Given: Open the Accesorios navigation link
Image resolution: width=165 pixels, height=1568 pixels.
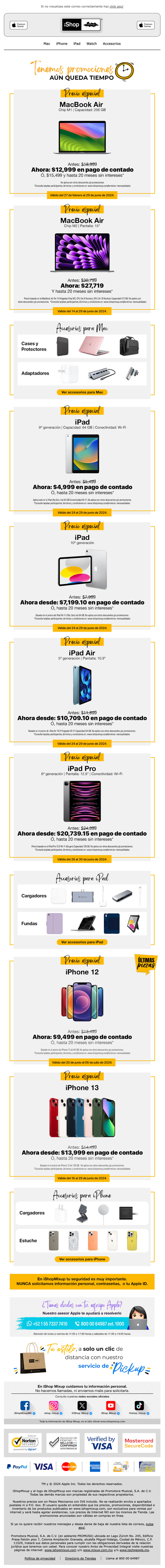Looking at the screenshot, I should click(111, 44).
